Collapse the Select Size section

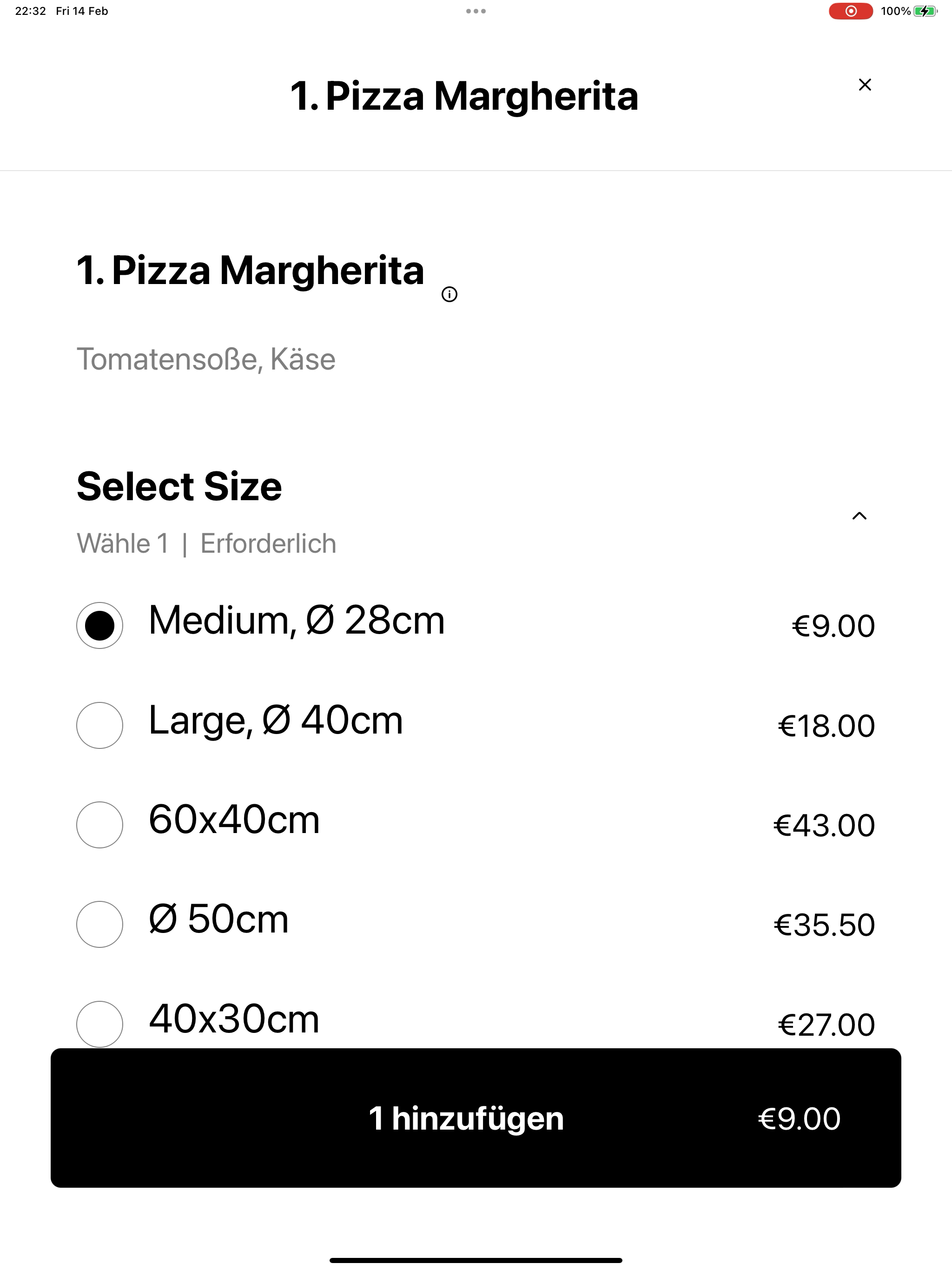coord(859,516)
